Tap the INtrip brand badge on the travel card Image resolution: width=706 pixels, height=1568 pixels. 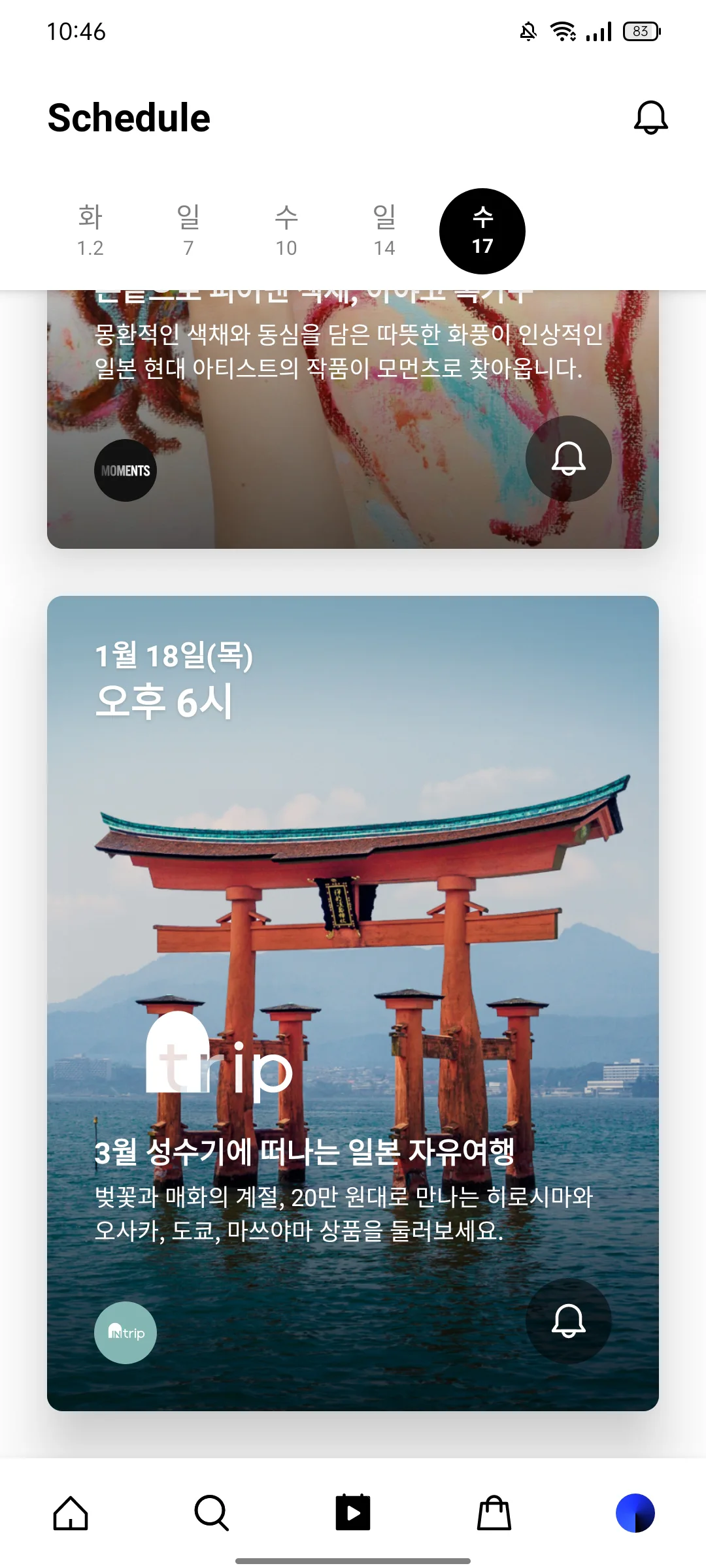(125, 1333)
